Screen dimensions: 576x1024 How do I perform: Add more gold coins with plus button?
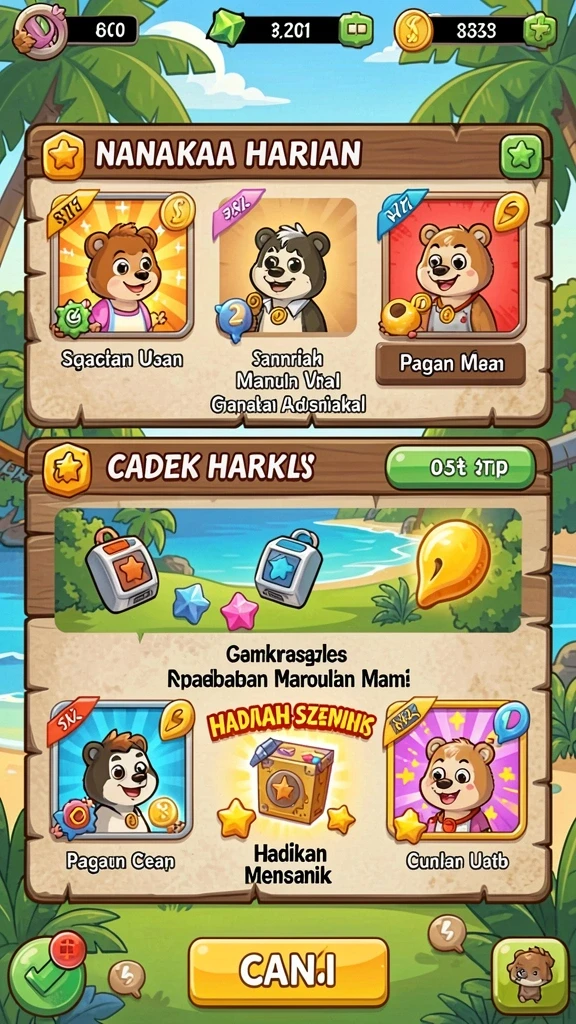coord(540,30)
